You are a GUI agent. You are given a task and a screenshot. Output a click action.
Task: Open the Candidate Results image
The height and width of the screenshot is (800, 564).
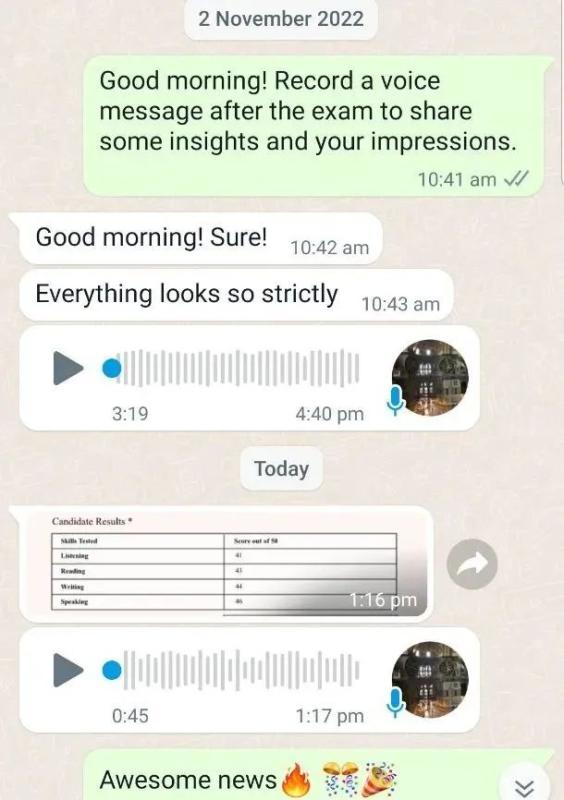click(x=226, y=564)
